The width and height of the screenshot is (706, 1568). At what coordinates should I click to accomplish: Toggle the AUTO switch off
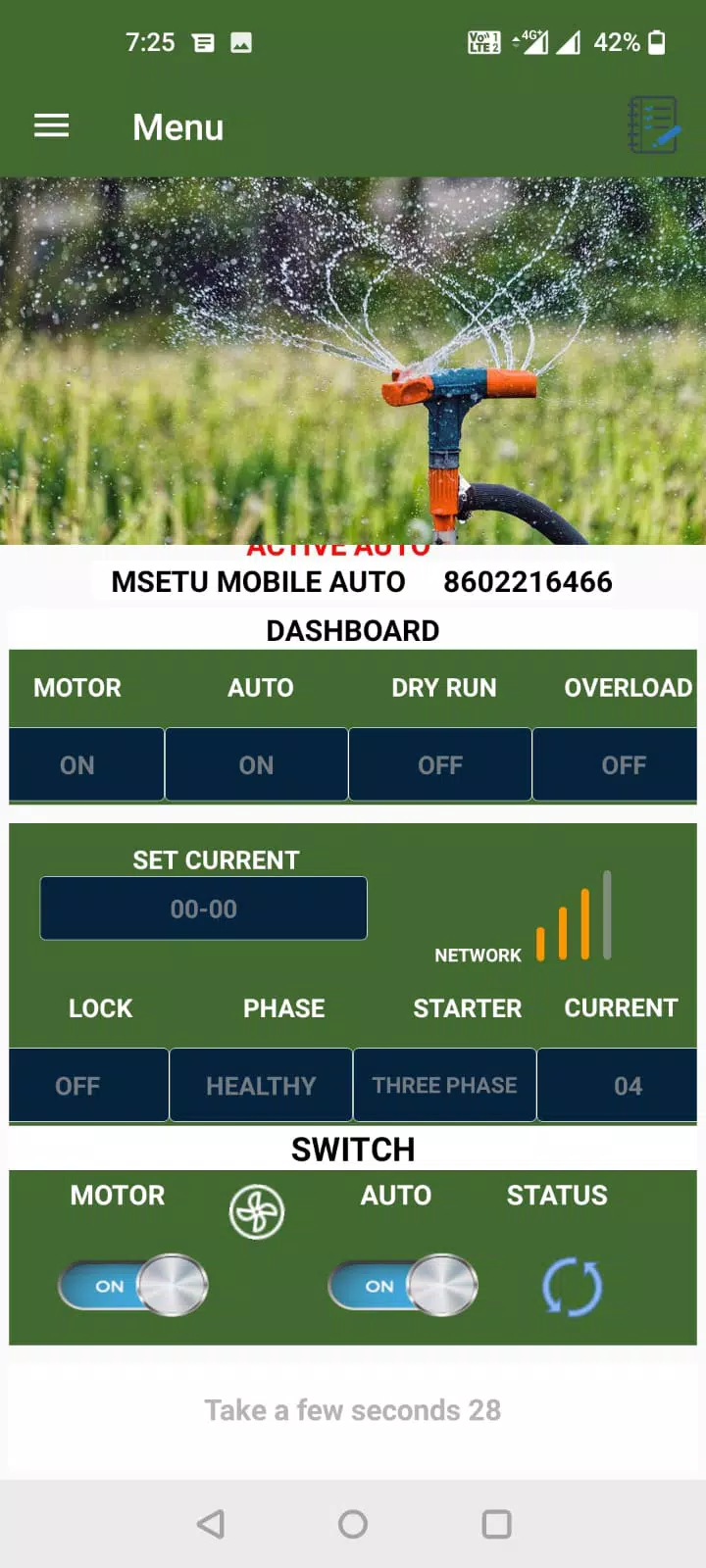[403, 1285]
